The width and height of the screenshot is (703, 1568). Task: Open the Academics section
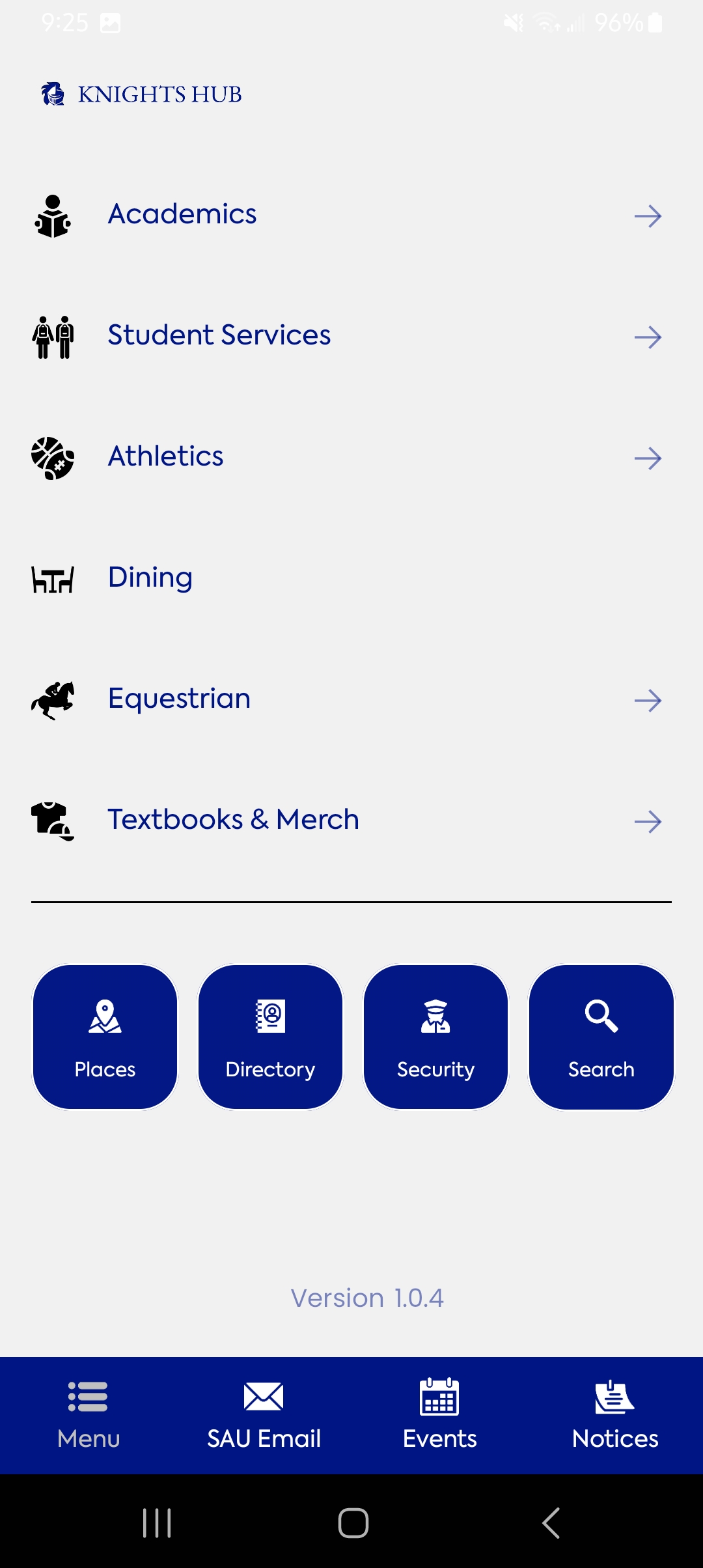(x=351, y=216)
